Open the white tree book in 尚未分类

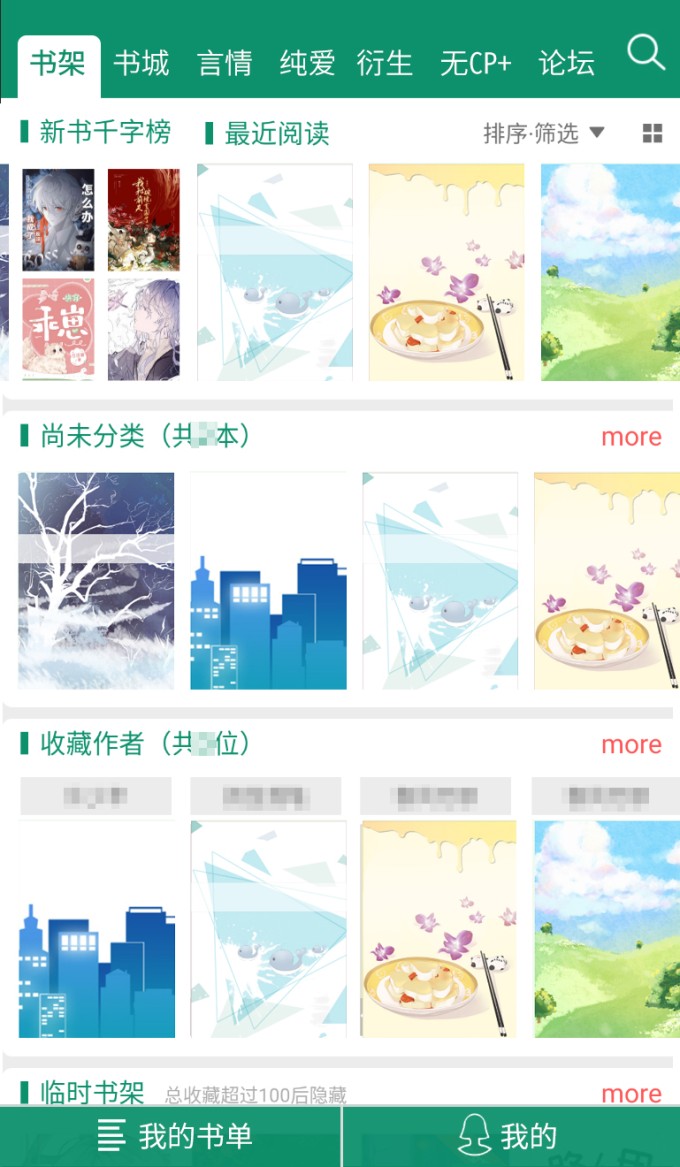point(96,581)
